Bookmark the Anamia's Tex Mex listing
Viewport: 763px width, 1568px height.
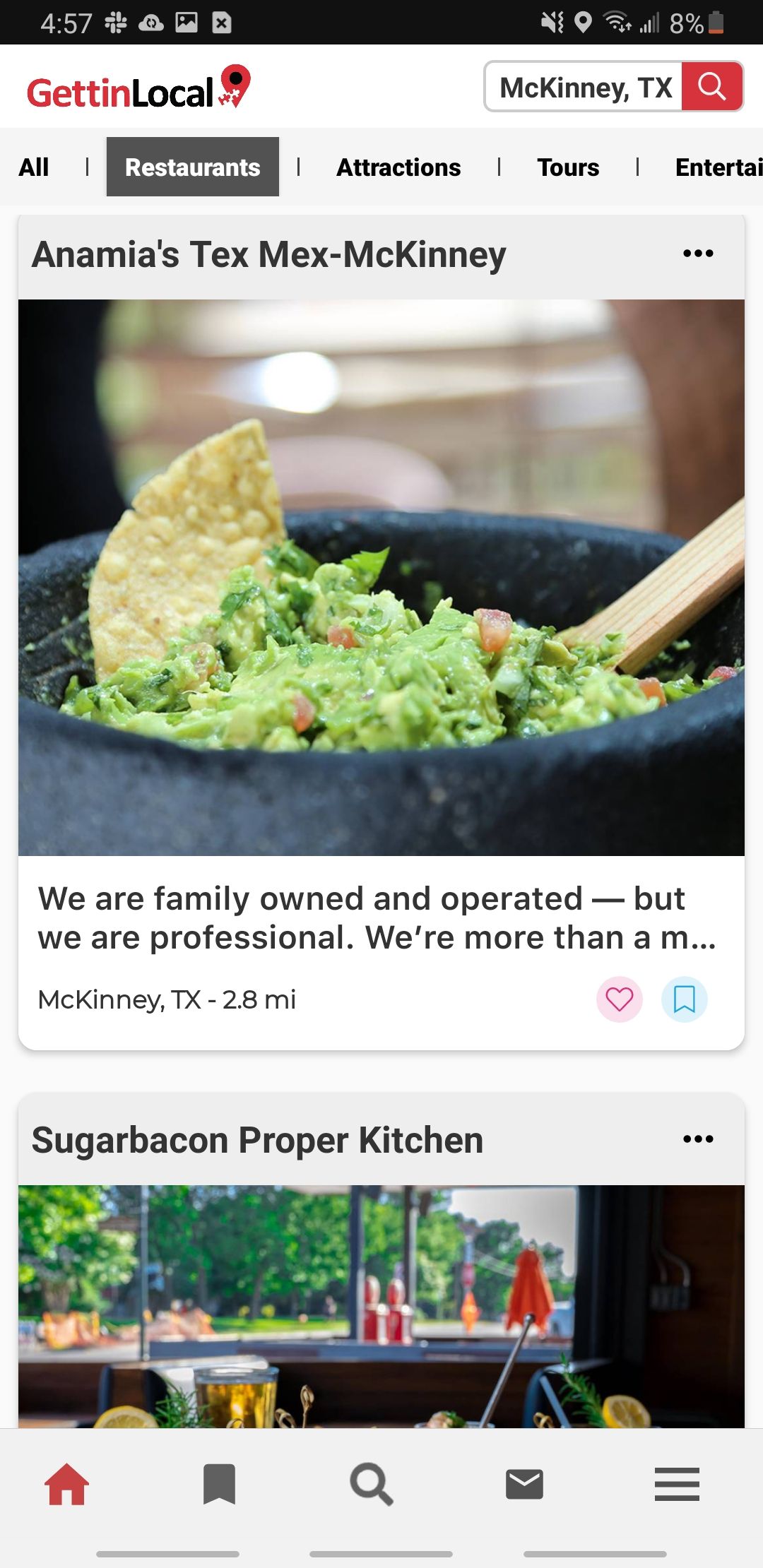pyautogui.click(x=683, y=999)
